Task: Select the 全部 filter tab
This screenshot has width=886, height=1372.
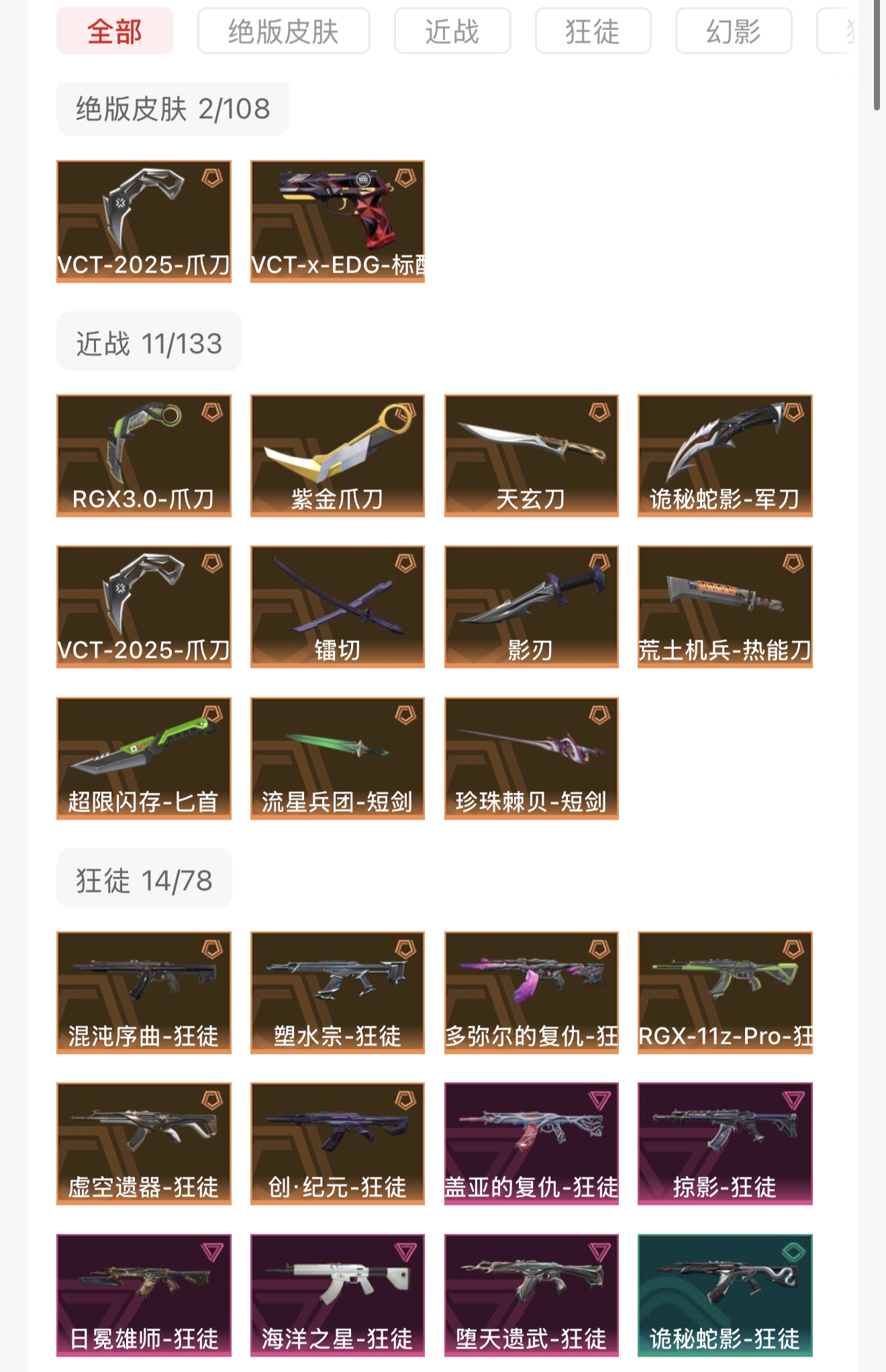Action: click(x=115, y=32)
